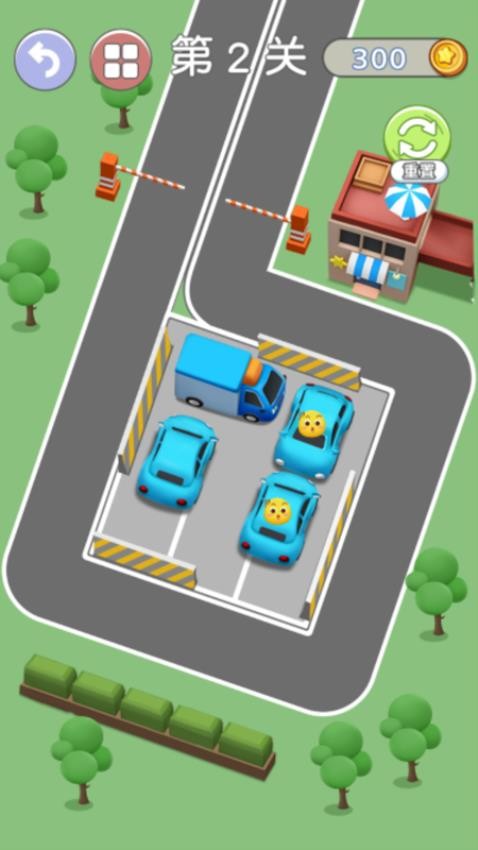Tap the blue car without a driver
This screenshot has width=478, height=850.
click(177, 462)
